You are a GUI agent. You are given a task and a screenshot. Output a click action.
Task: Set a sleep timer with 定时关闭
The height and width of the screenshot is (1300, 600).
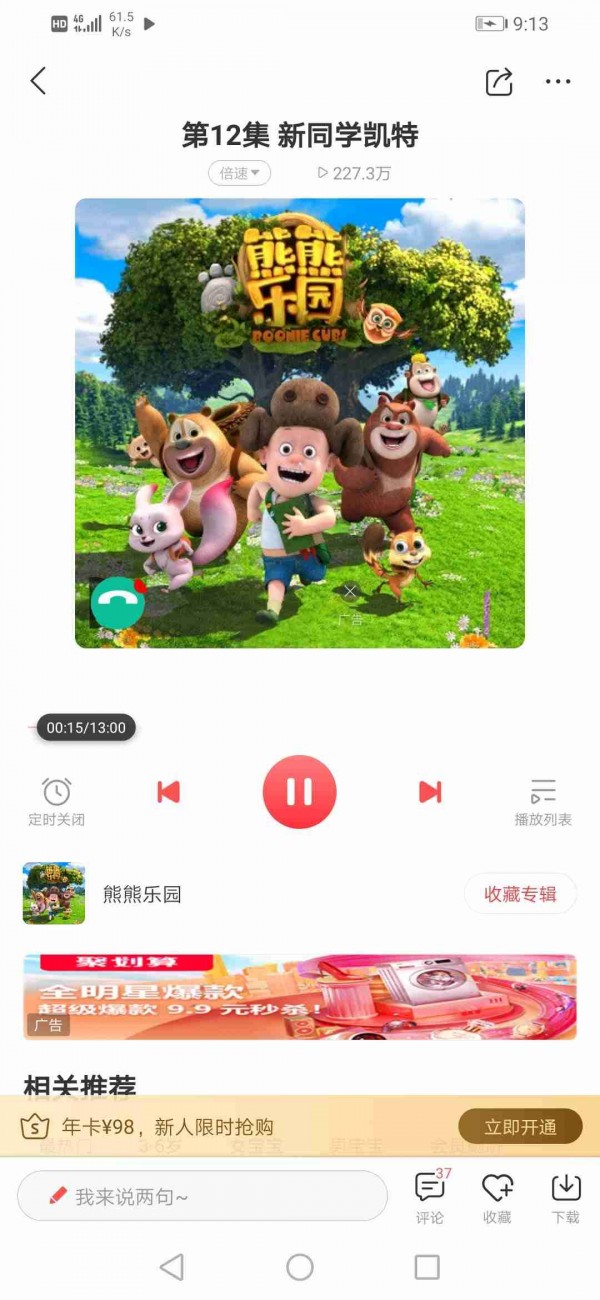point(56,800)
